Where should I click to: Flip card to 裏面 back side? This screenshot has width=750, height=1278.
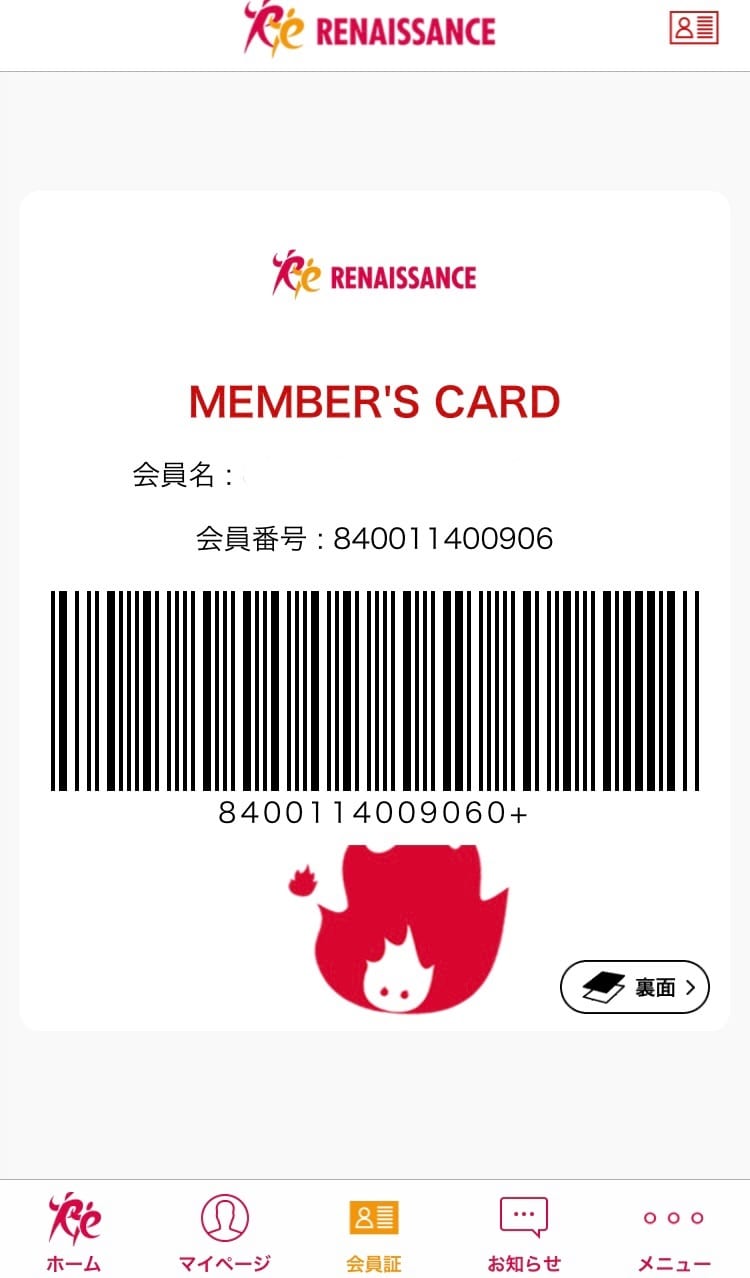(x=635, y=987)
